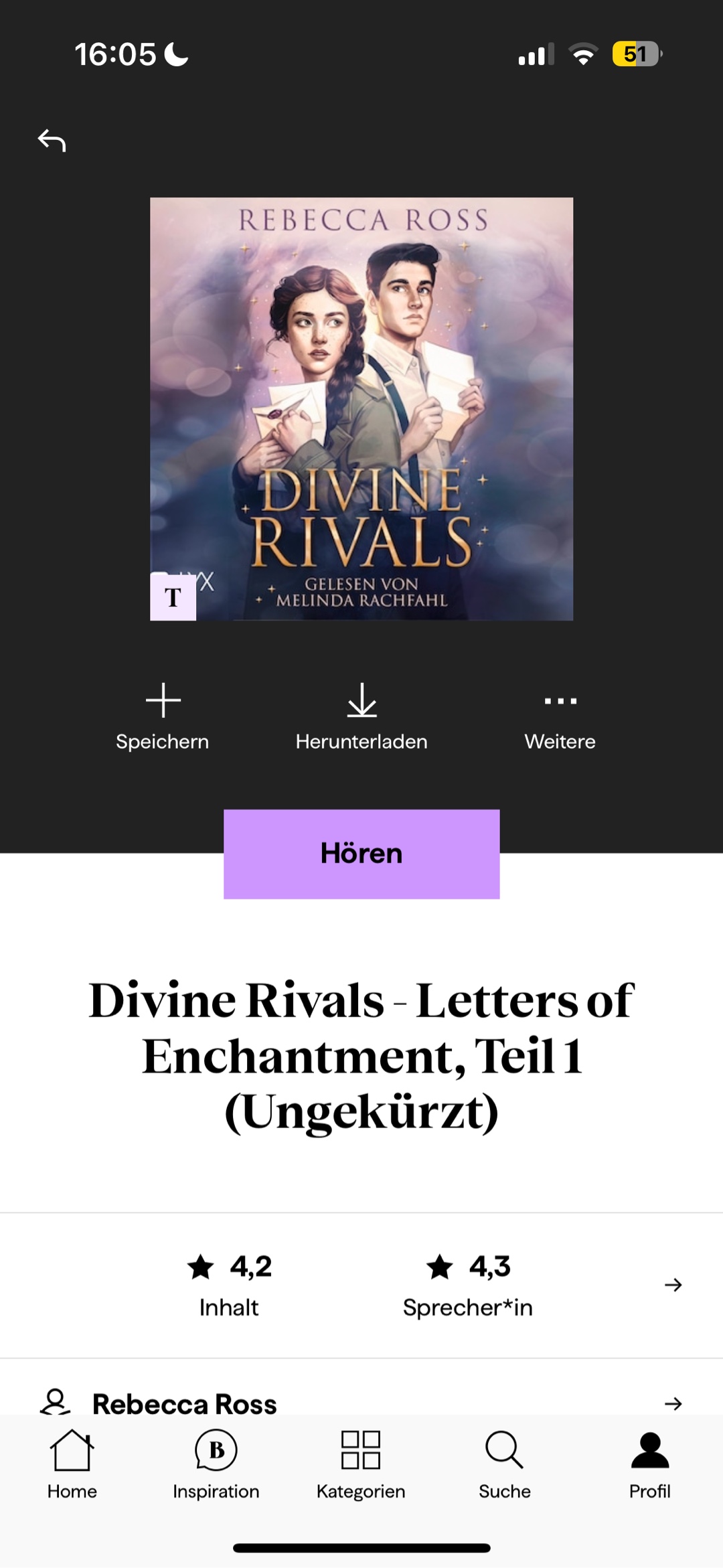Save the audiobook with Speichern
The width and height of the screenshot is (723, 1568).
coord(163,717)
